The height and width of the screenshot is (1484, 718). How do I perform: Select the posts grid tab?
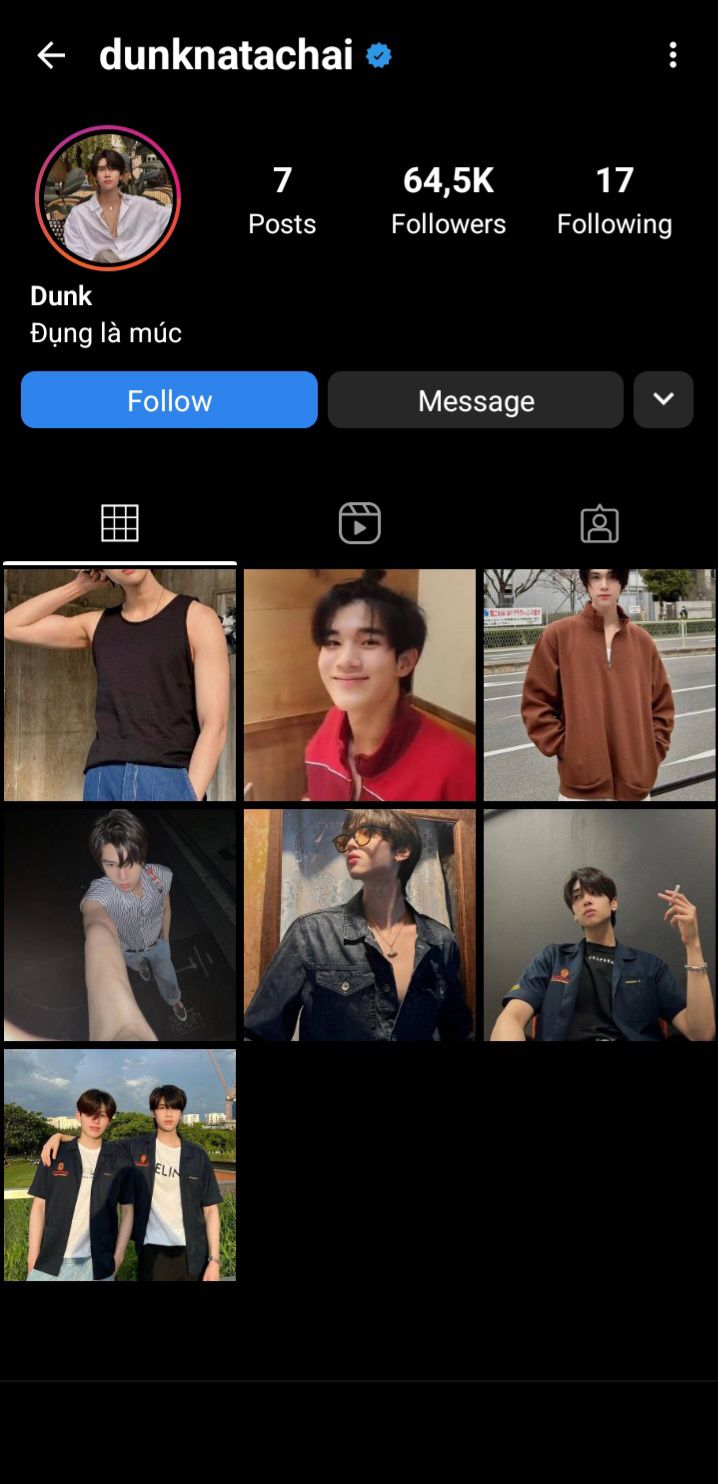pos(120,523)
